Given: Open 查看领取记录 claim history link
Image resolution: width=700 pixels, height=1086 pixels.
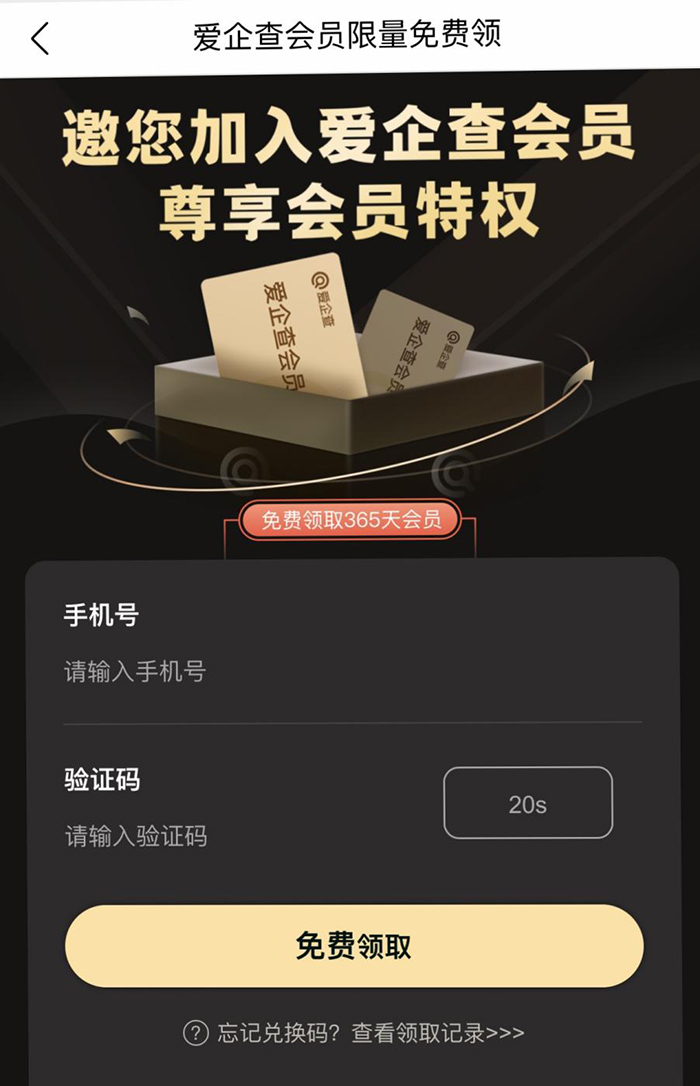Looking at the screenshot, I should coord(437,1033).
